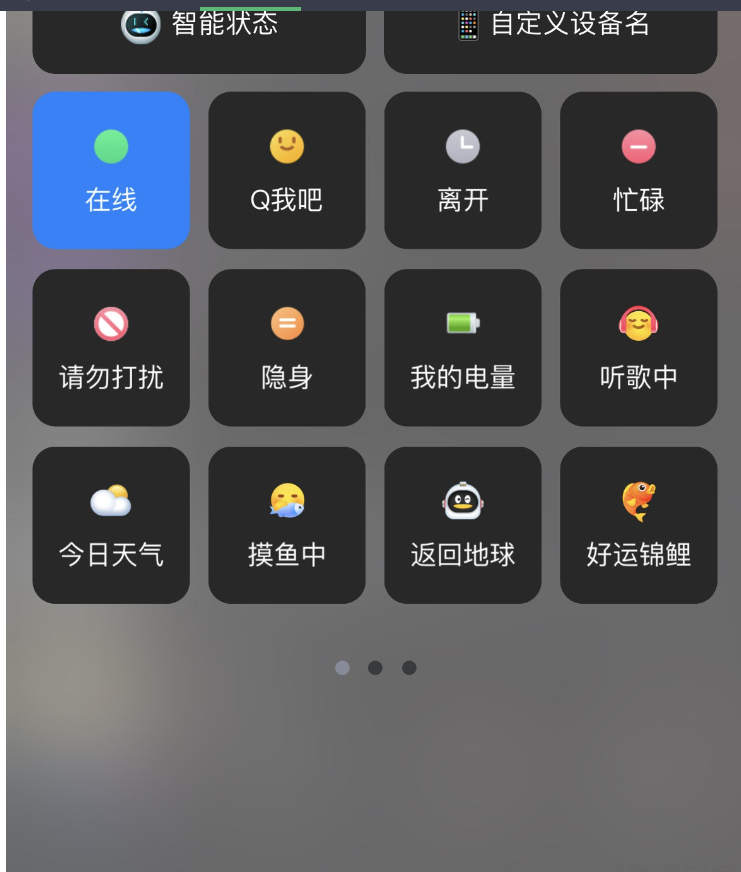Screen dimensions: 741x872
Task: Go invisible with 隐身 status
Action: [287, 348]
